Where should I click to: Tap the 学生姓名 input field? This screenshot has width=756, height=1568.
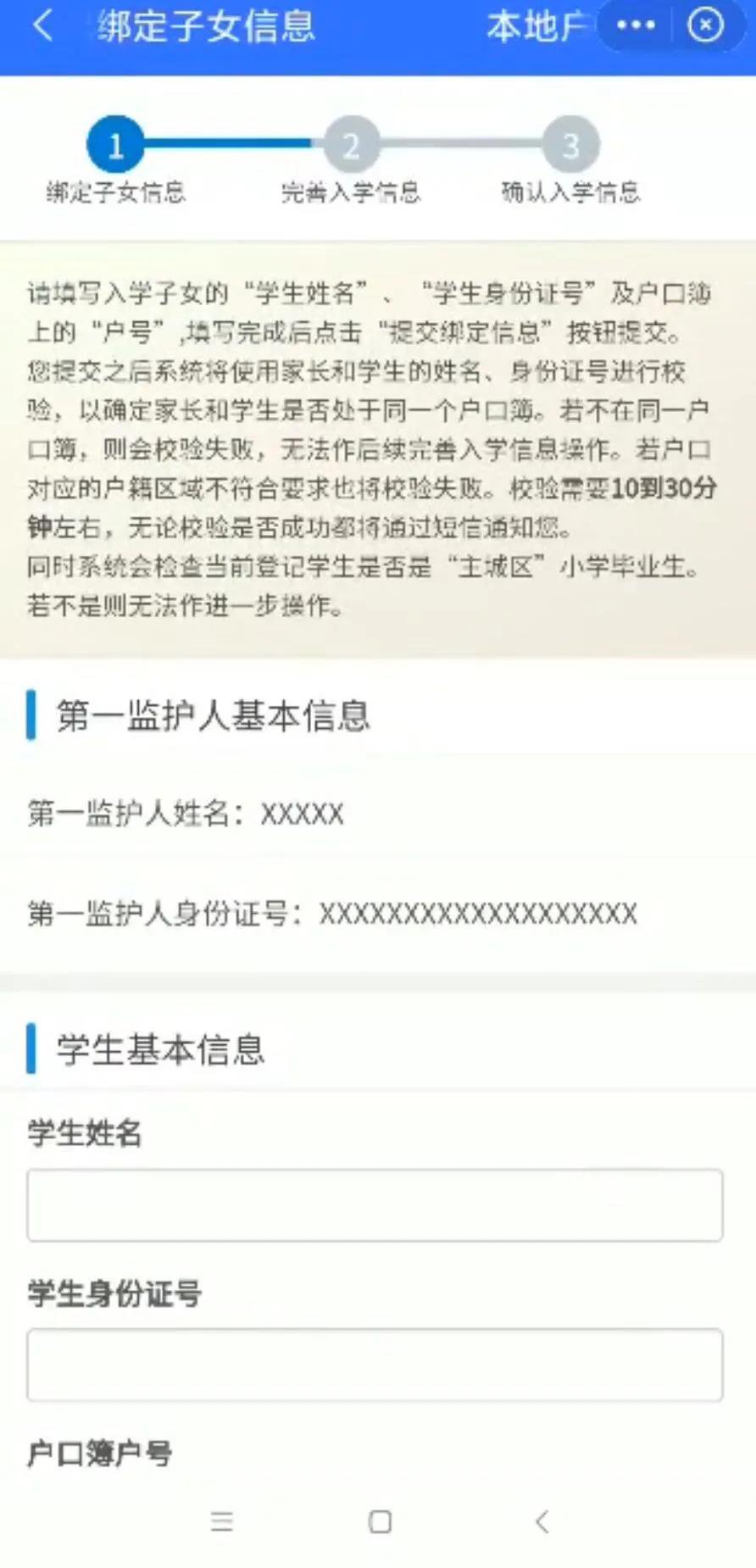375,1204
